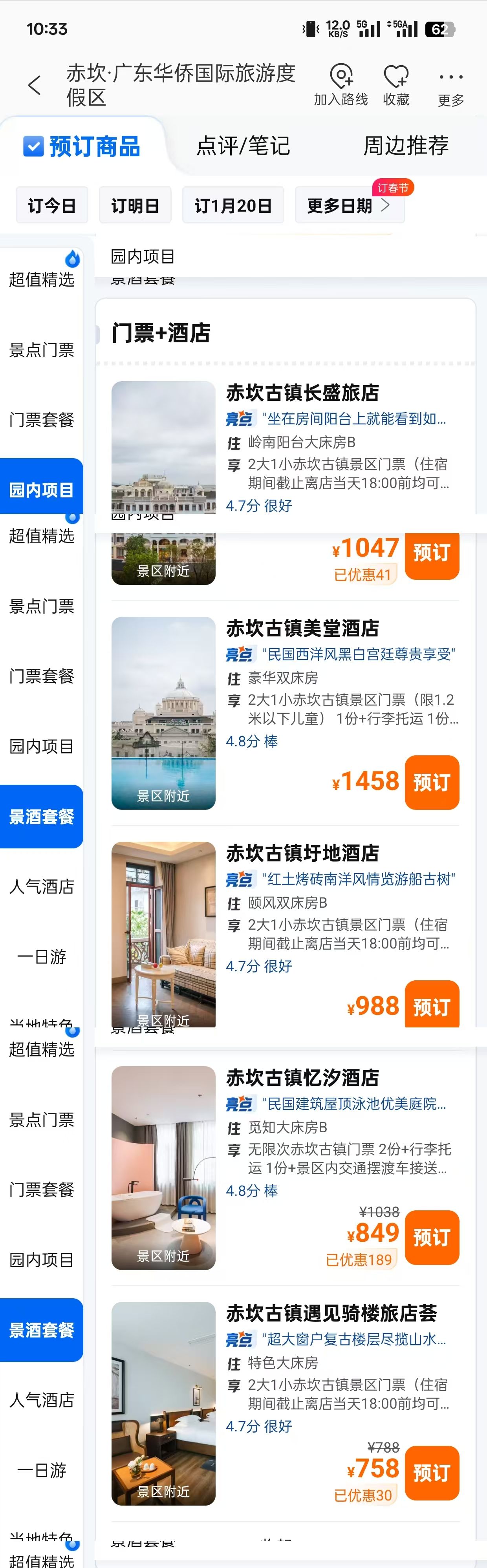Pick the 订1月20日 date option
Screen dimensions: 487x1568
coord(233,206)
